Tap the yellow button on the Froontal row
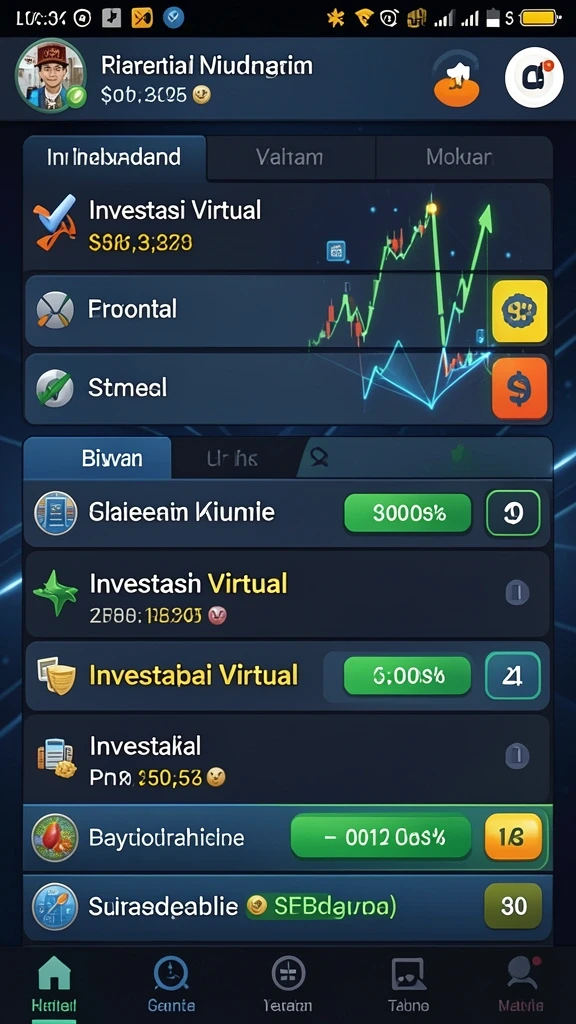 pos(519,312)
